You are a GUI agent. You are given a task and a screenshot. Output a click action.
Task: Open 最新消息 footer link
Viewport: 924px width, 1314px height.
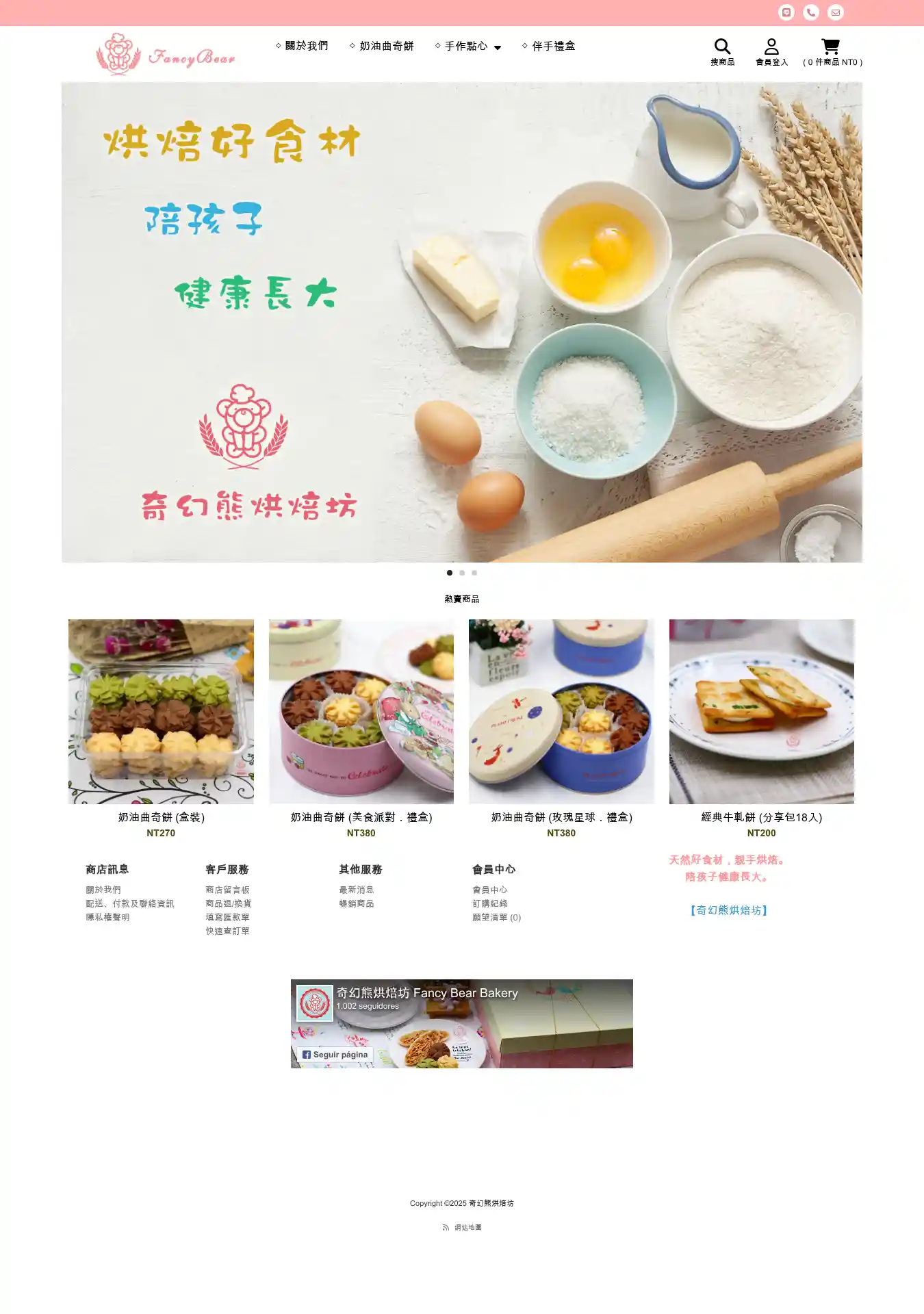(x=357, y=890)
